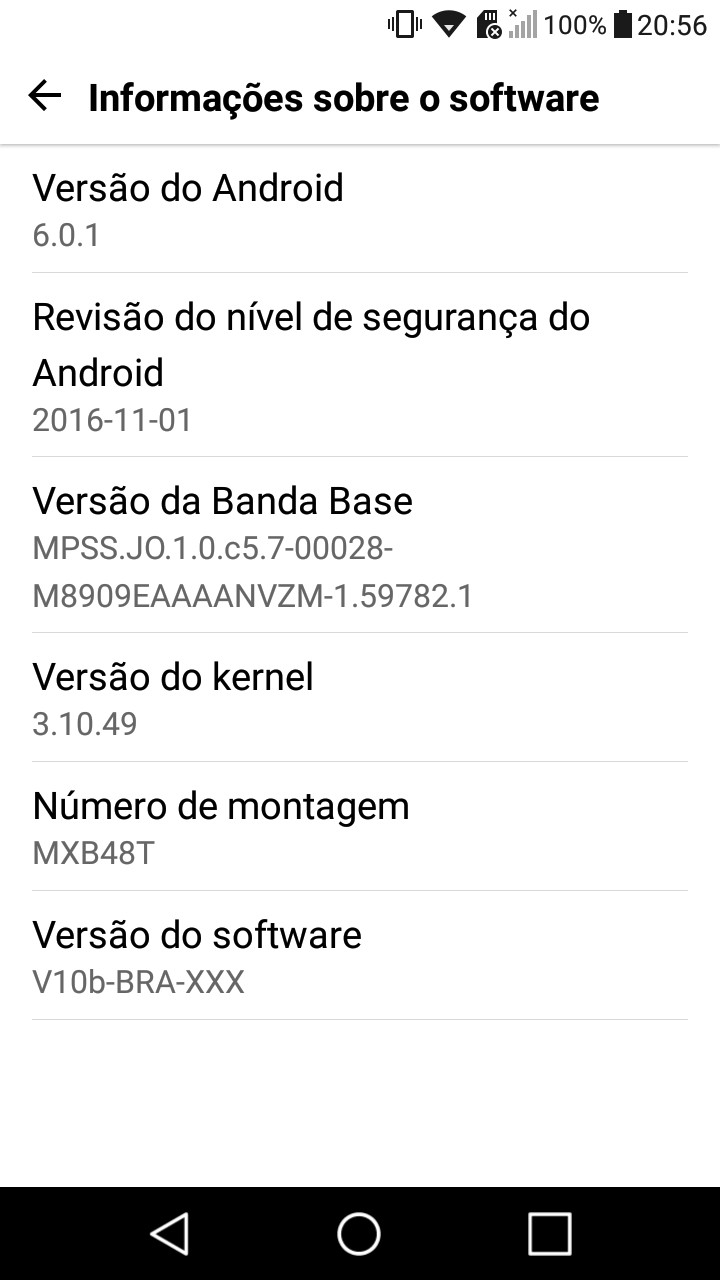Go back using the app bar arrow
The height and width of the screenshot is (1280, 720).
point(45,96)
